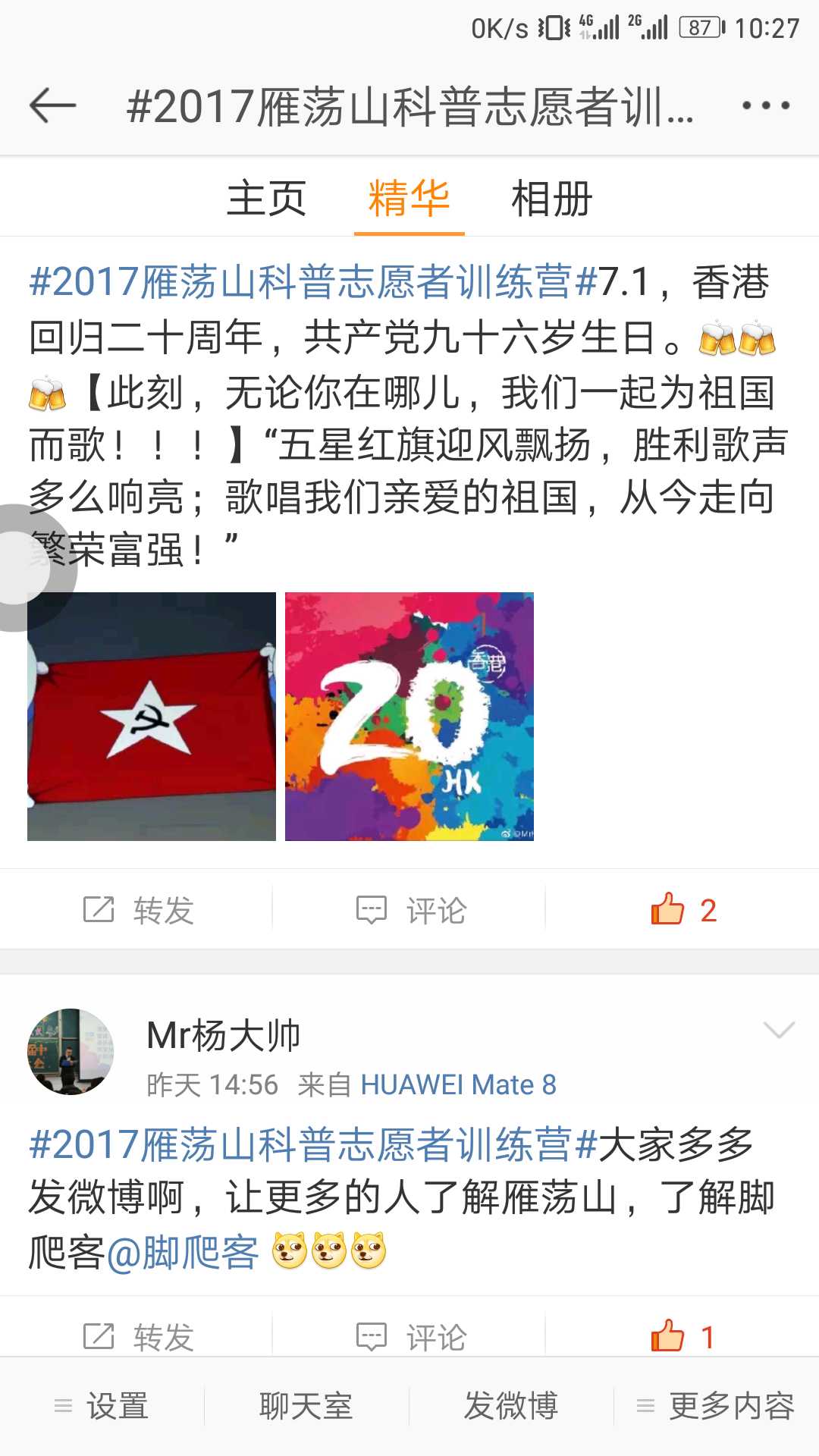
Task: Tap 发微博 to compose a post
Action: (x=511, y=1406)
